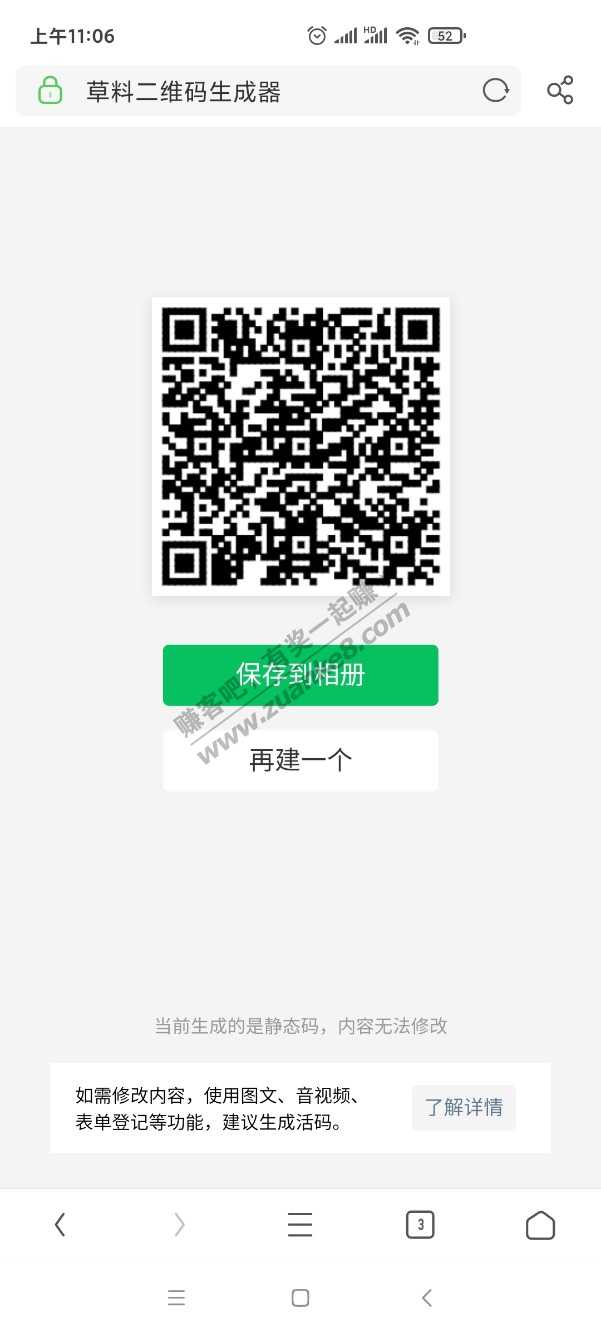Tap the 保存到相册 button
The height and width of the screenshot is (1334, 601).
(x=300, y=675)
